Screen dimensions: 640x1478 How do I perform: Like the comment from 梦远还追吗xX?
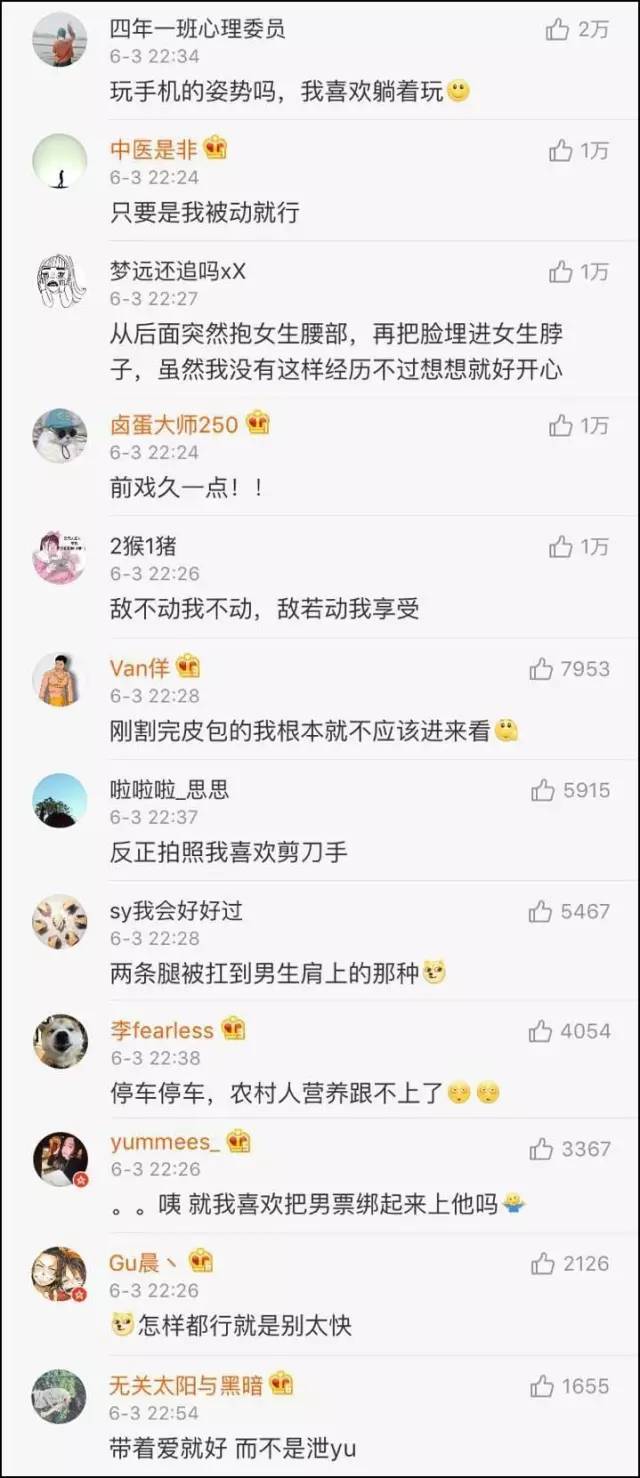(560, 272)
